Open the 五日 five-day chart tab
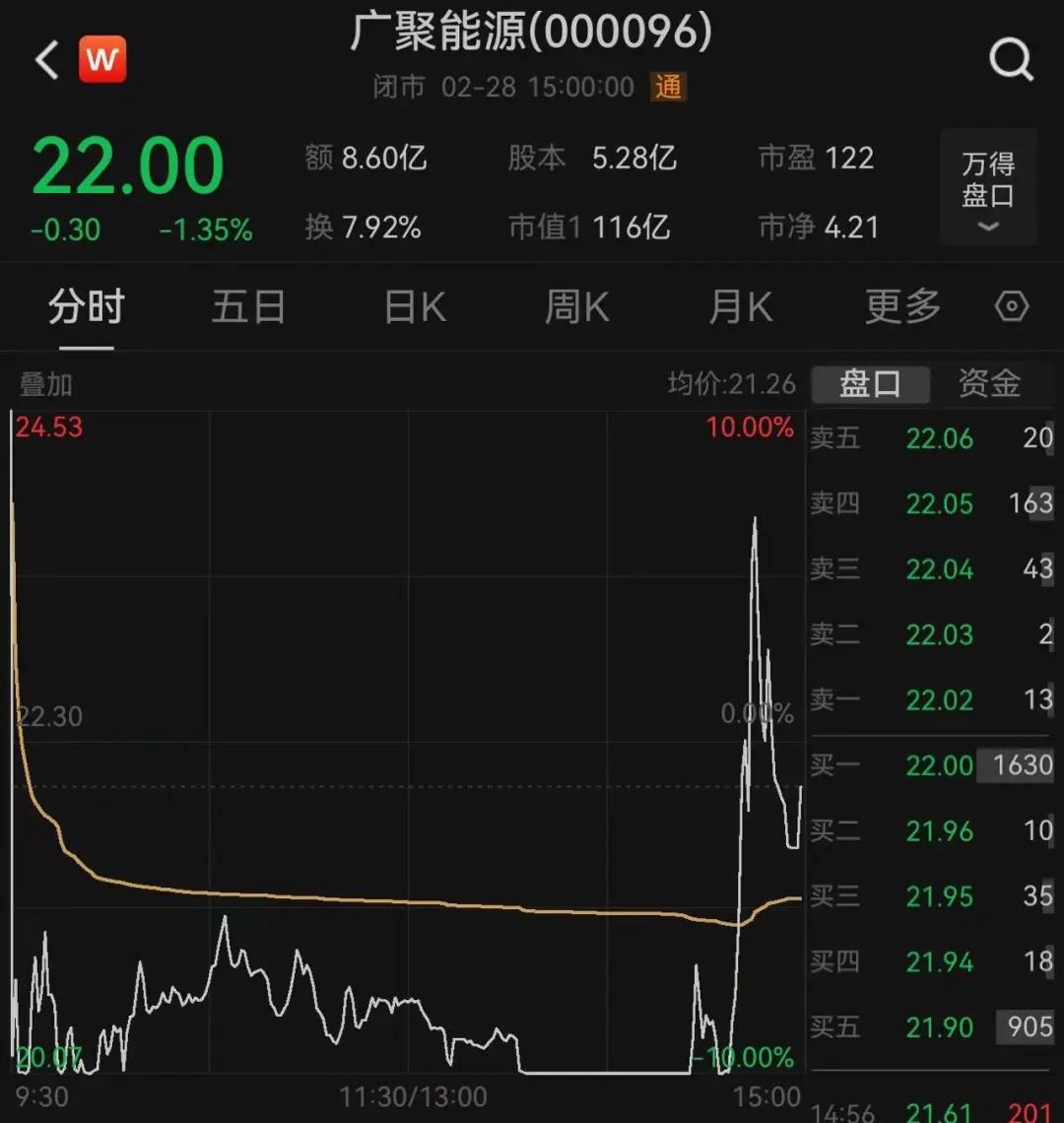The image size is (1064, 1123). pos(248,306)
